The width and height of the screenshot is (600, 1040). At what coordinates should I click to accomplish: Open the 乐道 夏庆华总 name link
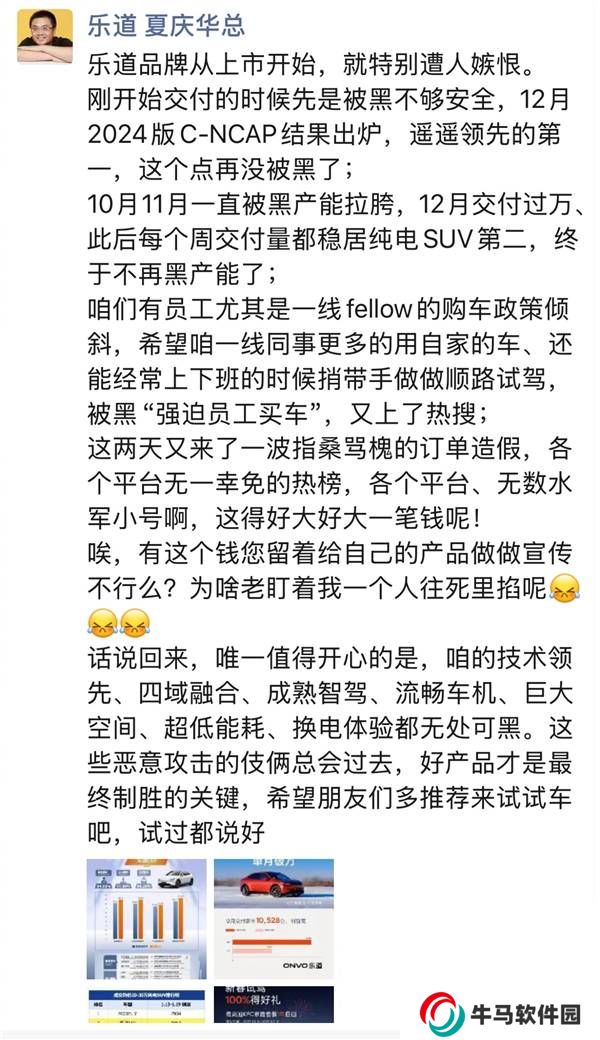[167, 25]
